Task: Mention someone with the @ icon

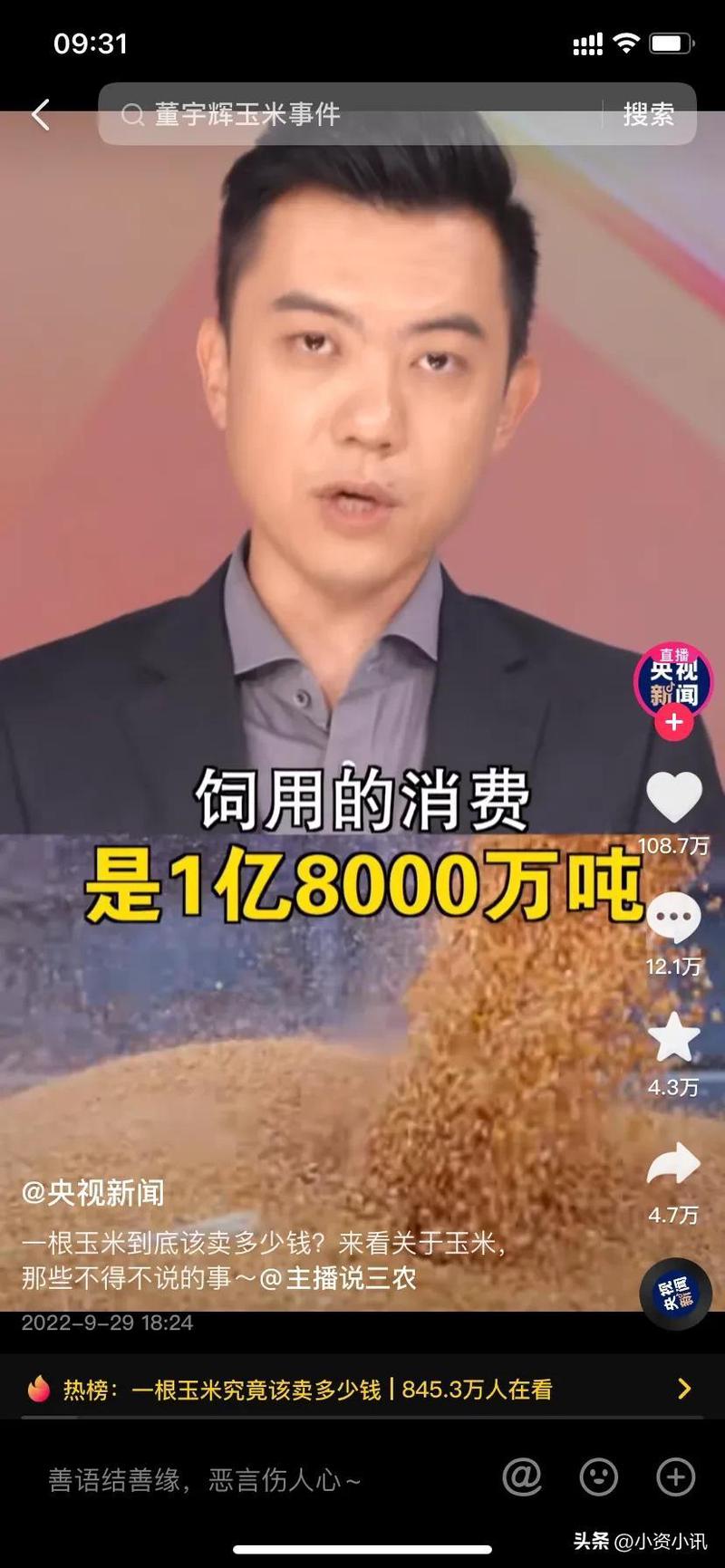Action: (x=522, y=1477)
